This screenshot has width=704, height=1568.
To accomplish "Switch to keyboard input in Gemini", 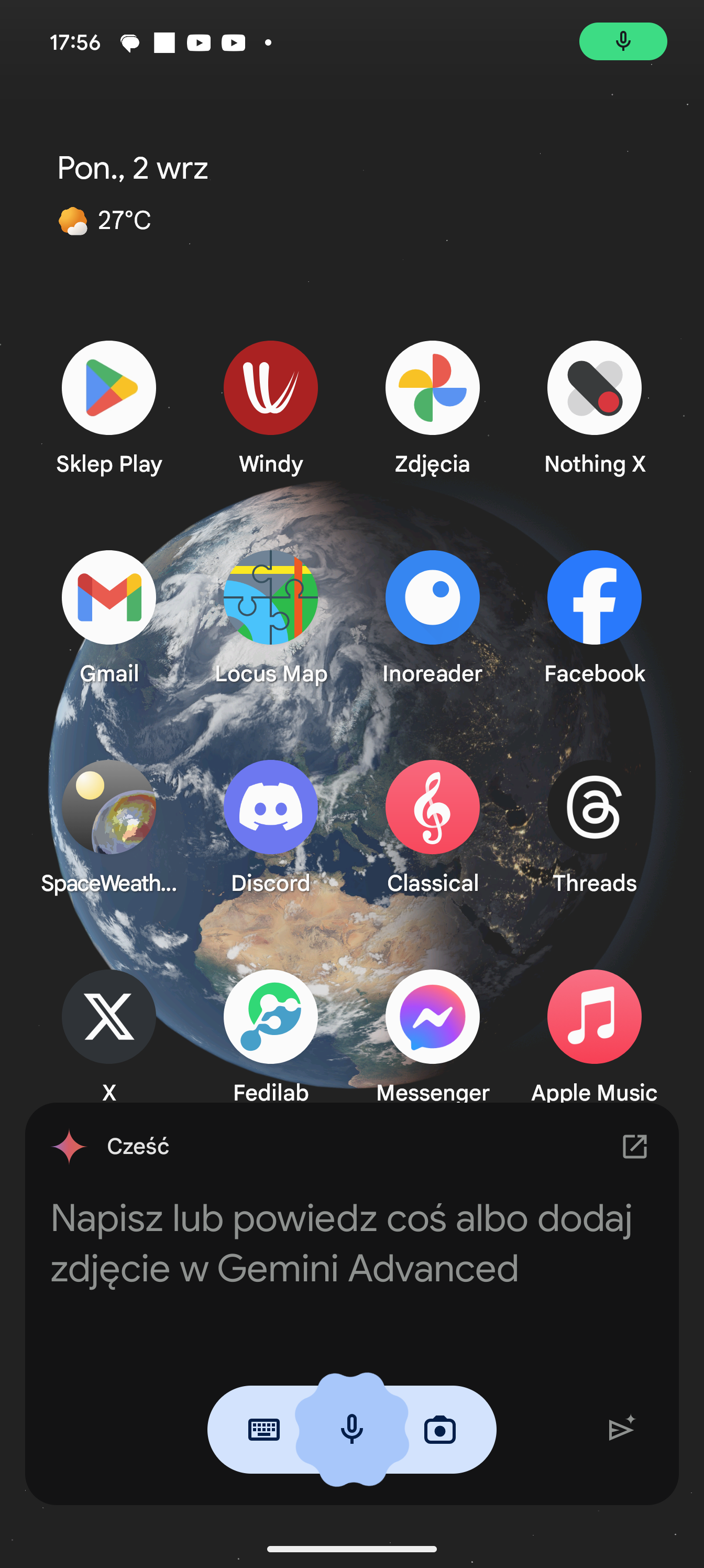I will 264,1429.
